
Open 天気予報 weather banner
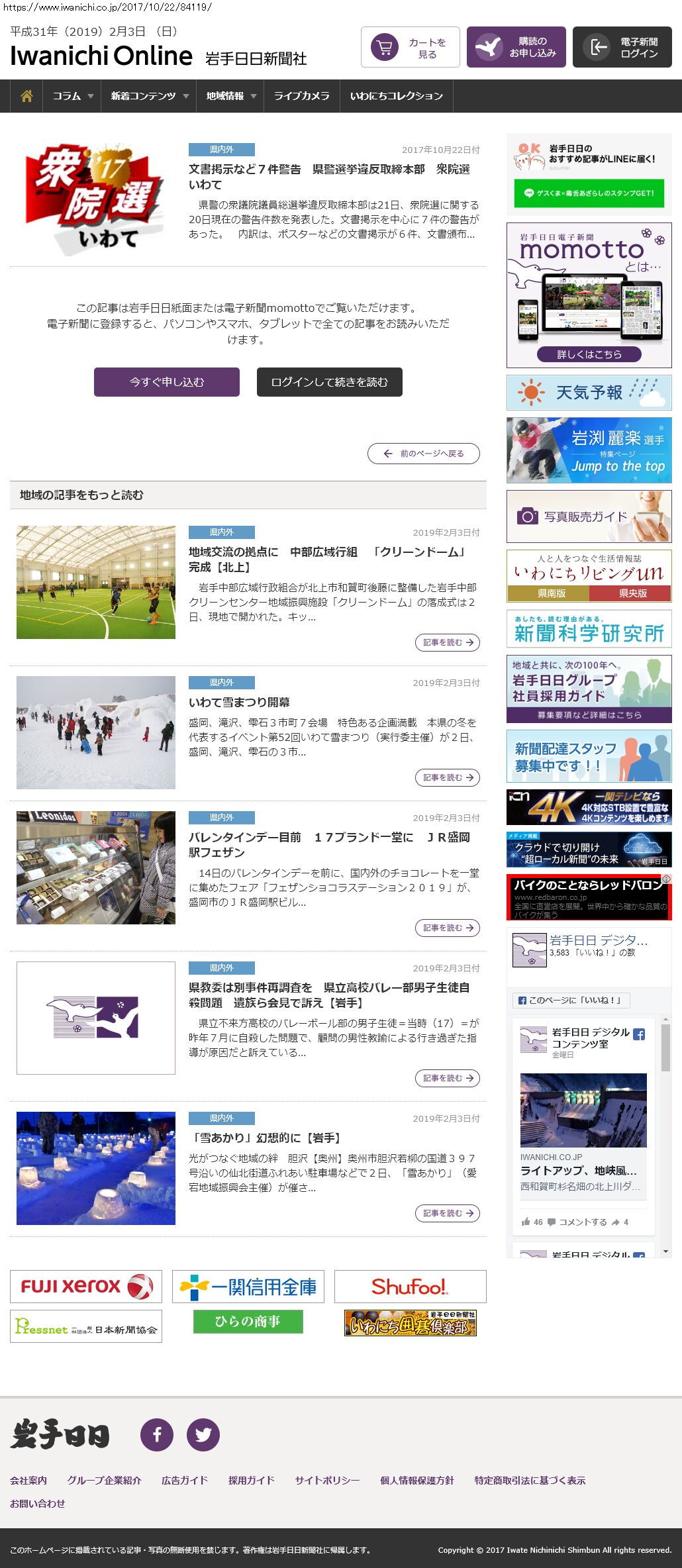point(589,393)
